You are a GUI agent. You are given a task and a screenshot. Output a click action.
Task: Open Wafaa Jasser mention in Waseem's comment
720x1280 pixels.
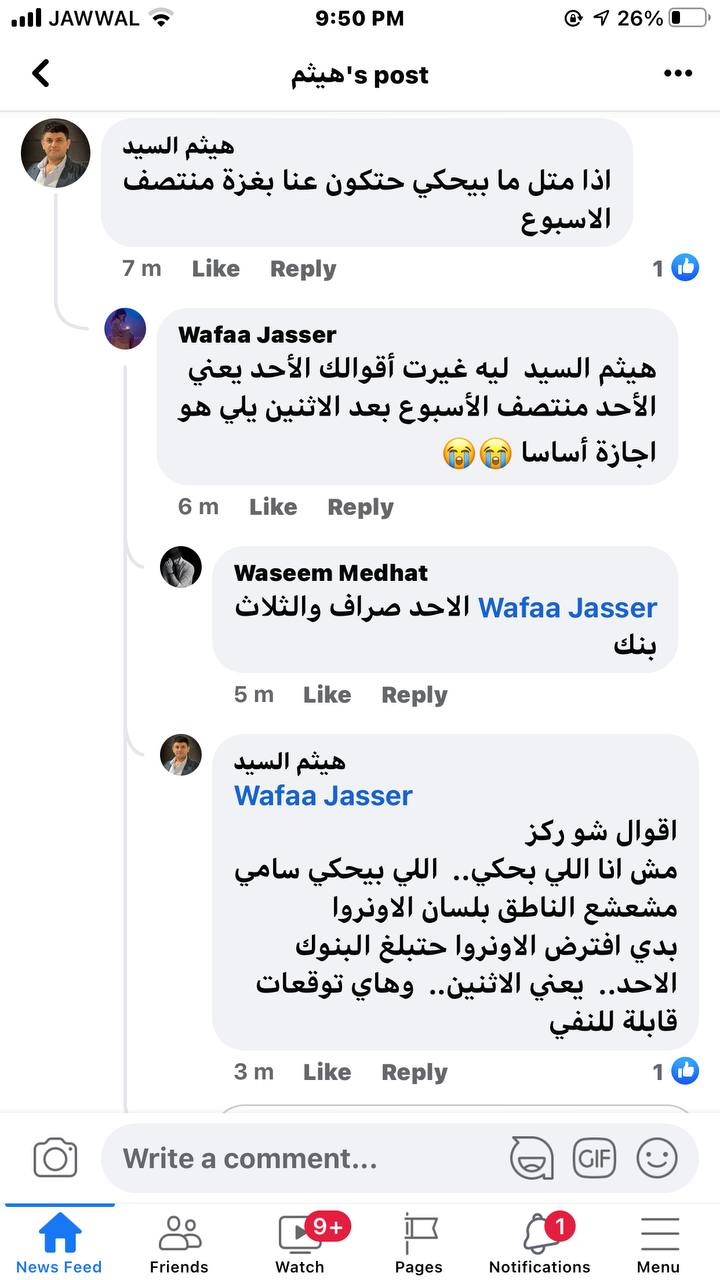pos(567,608)
